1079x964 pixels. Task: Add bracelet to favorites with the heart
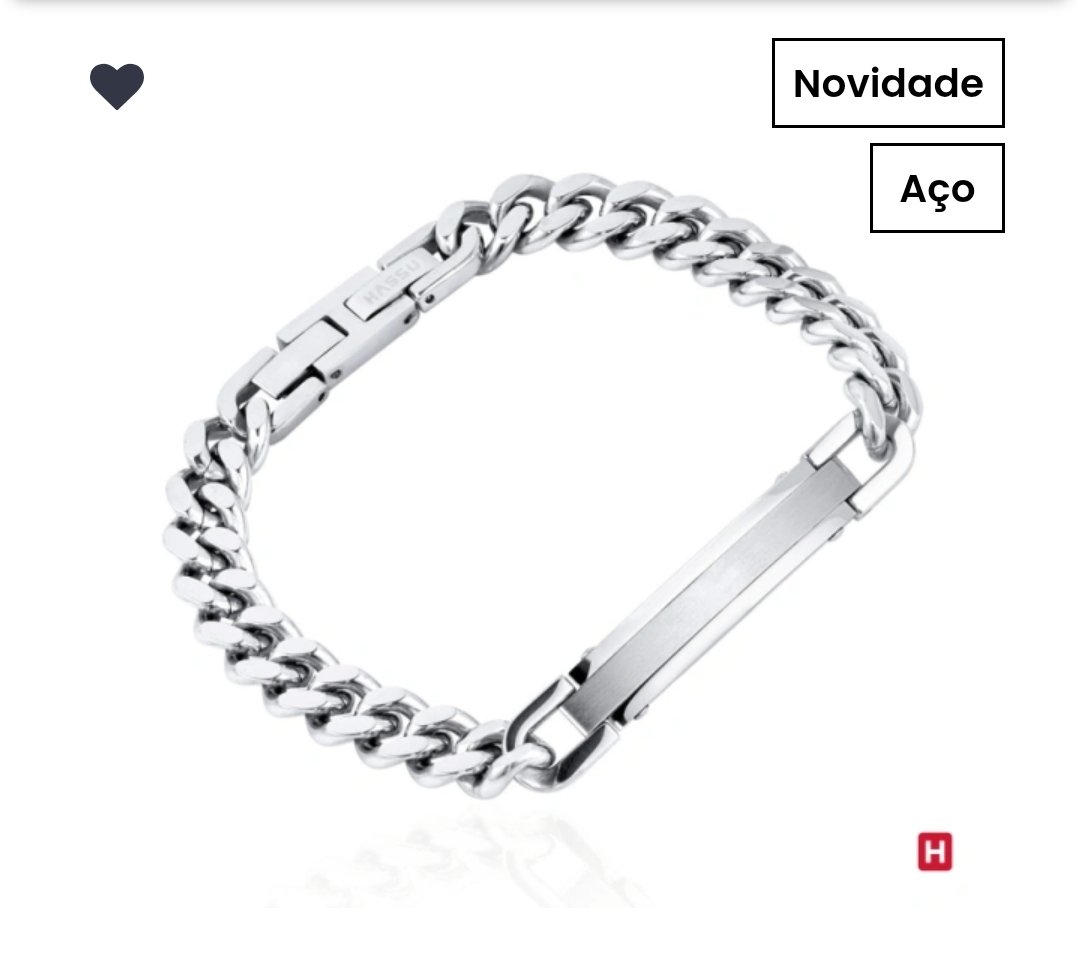117,86
